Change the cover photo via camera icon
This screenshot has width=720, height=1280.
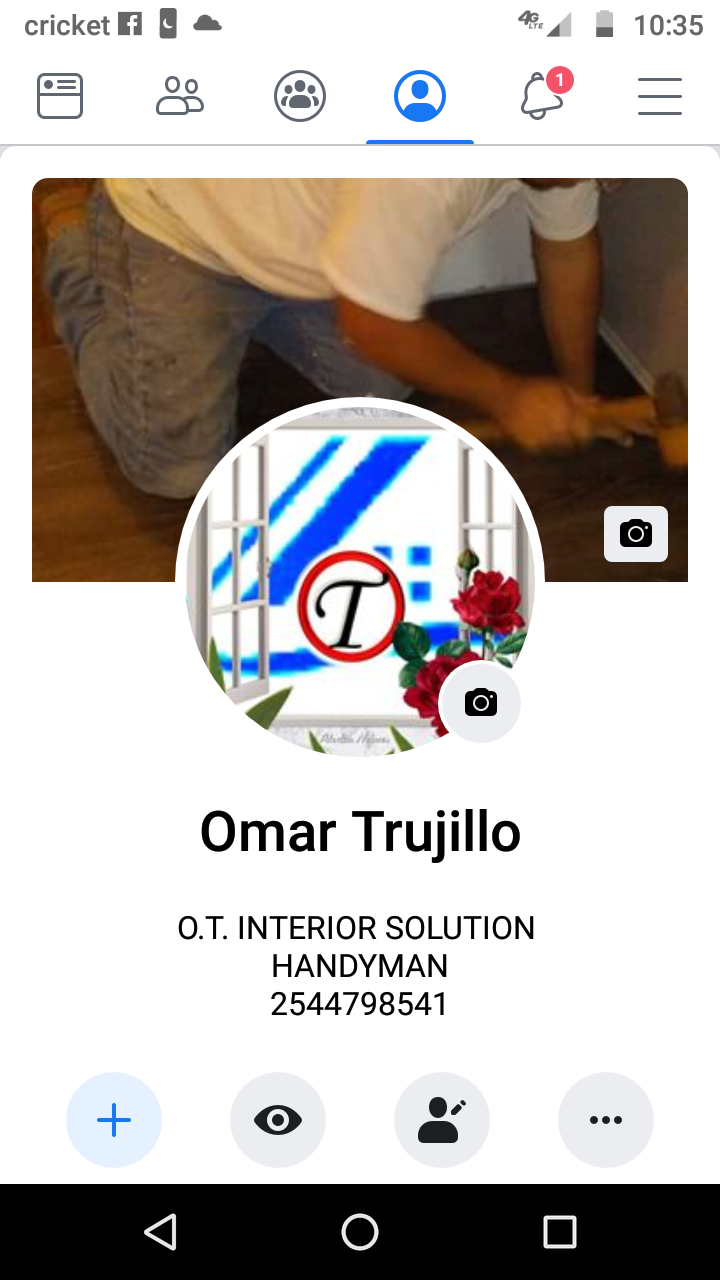pos(636,534)
